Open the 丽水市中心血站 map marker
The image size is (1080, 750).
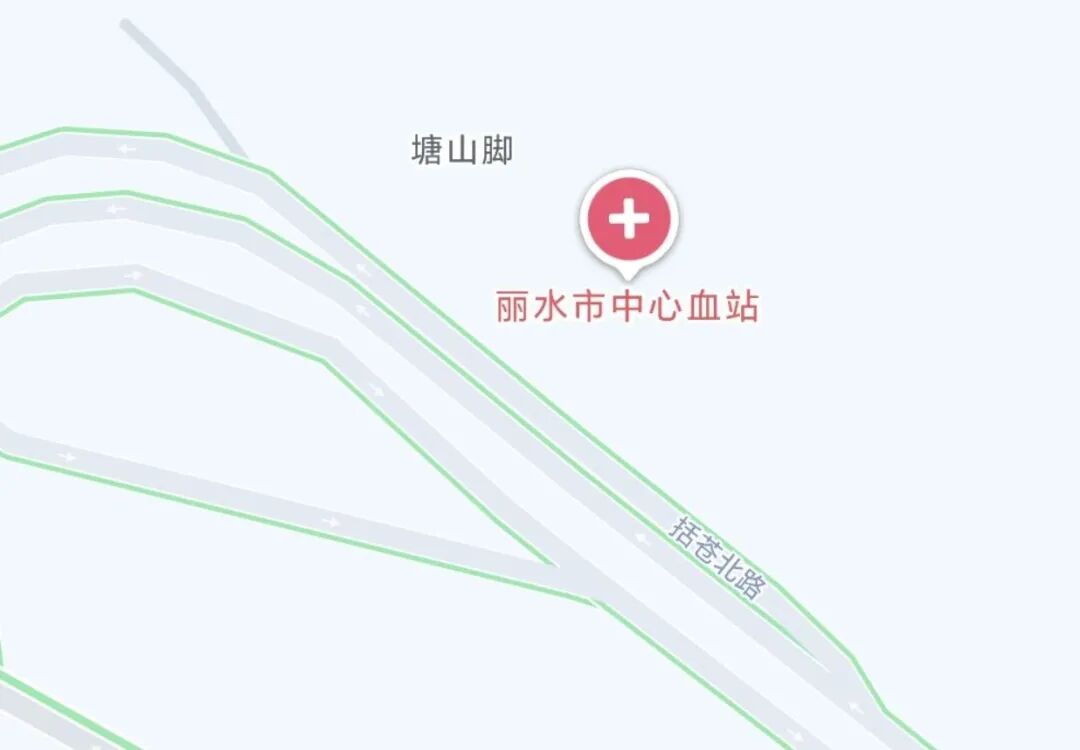[x=629, y=219]
